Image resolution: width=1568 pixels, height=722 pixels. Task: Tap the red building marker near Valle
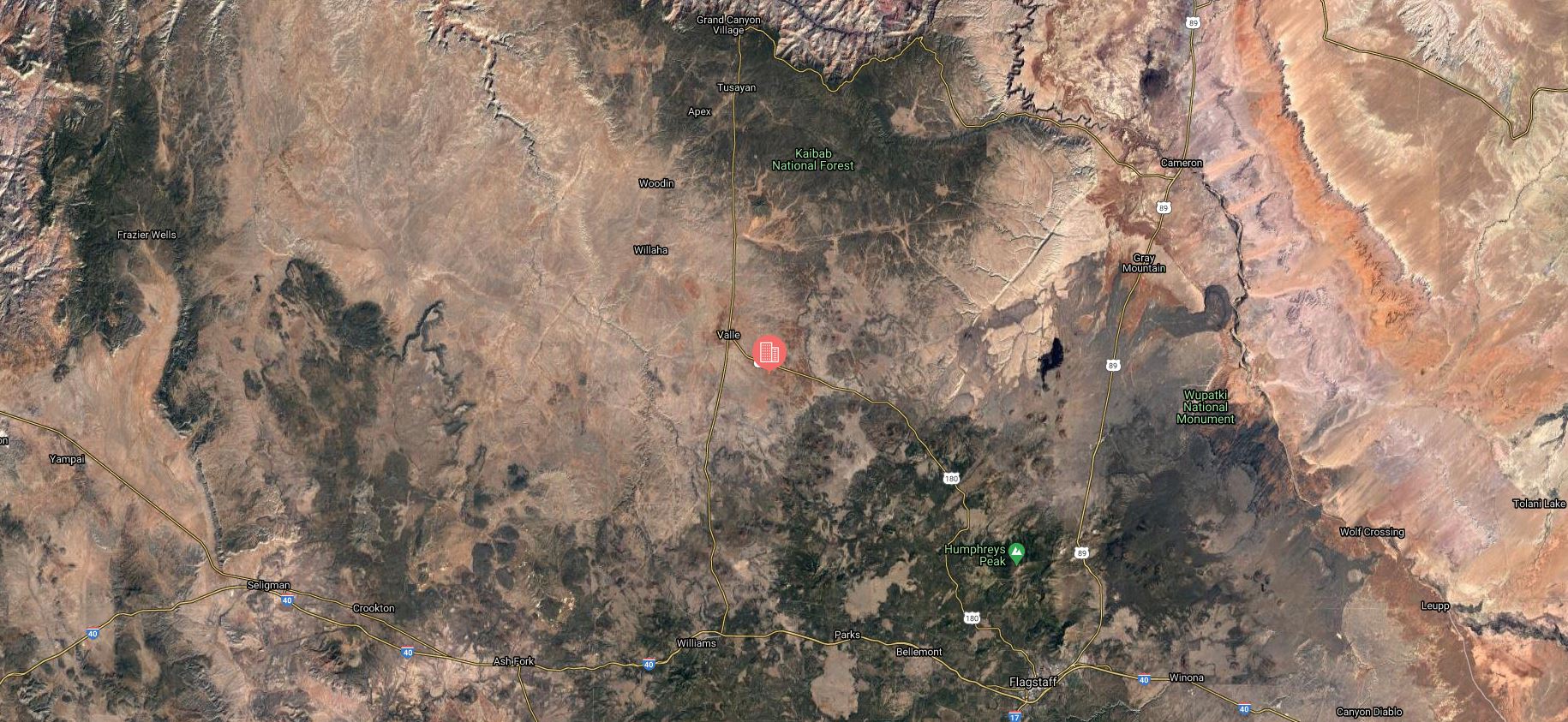(x=769, y=352)
